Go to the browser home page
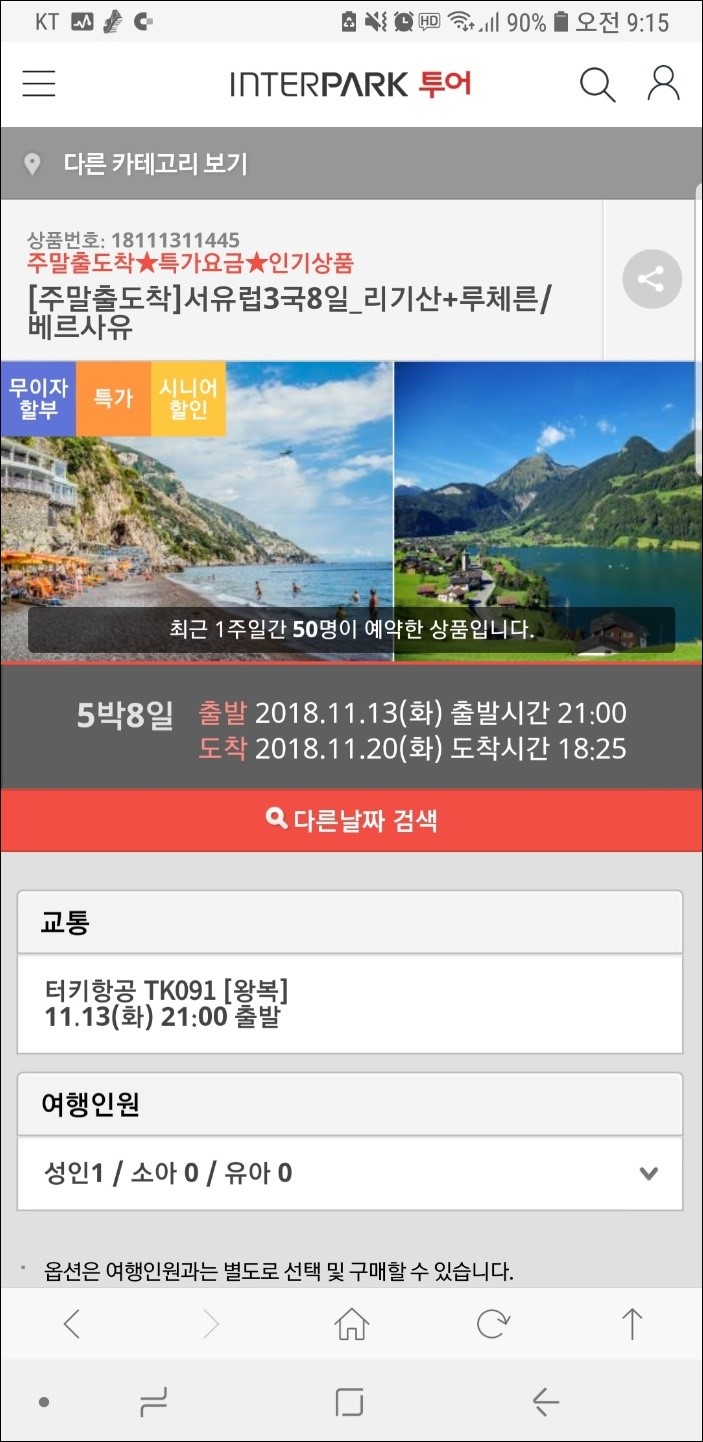703x1442 pixels. (x=351, y=1324)
